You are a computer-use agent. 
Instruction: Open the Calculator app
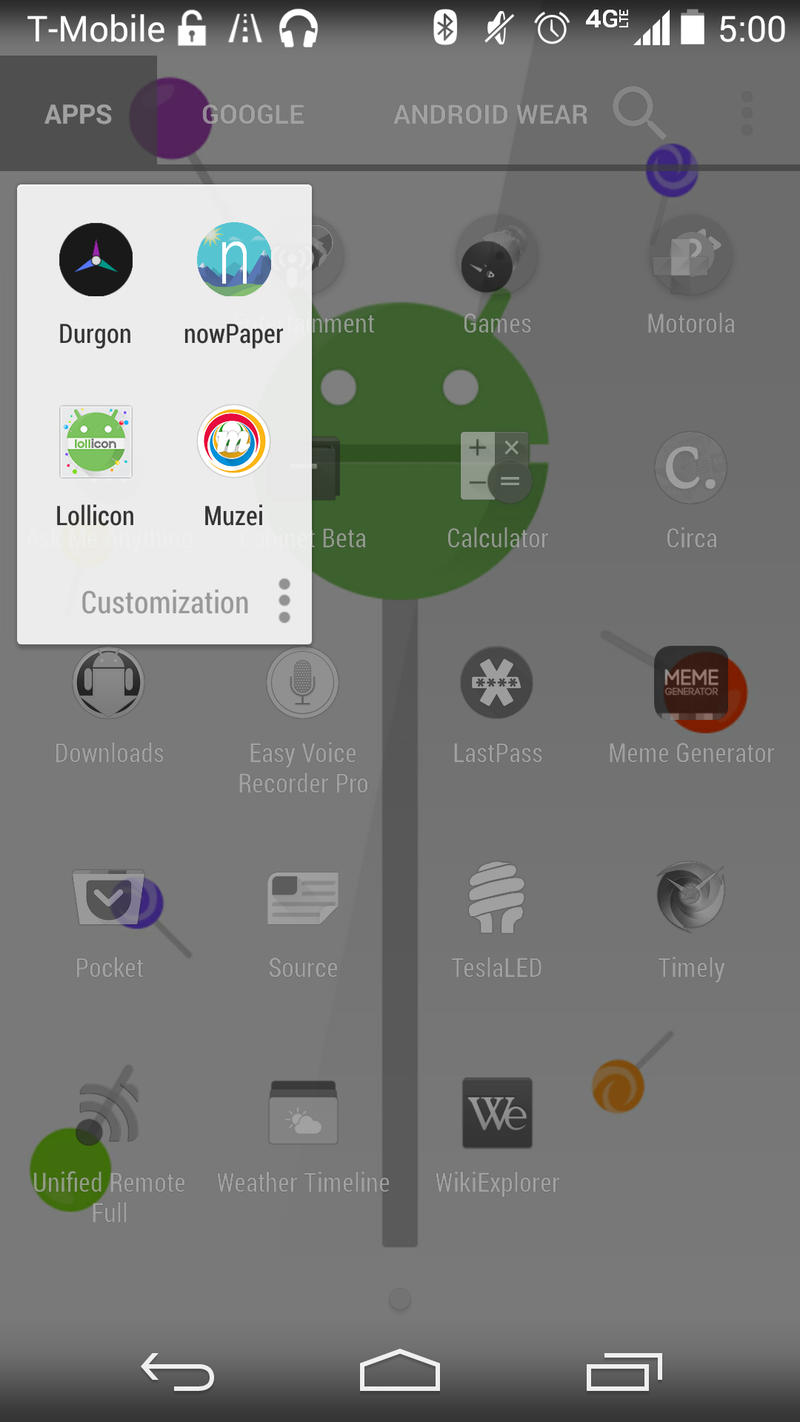click(x=496, y=468)
